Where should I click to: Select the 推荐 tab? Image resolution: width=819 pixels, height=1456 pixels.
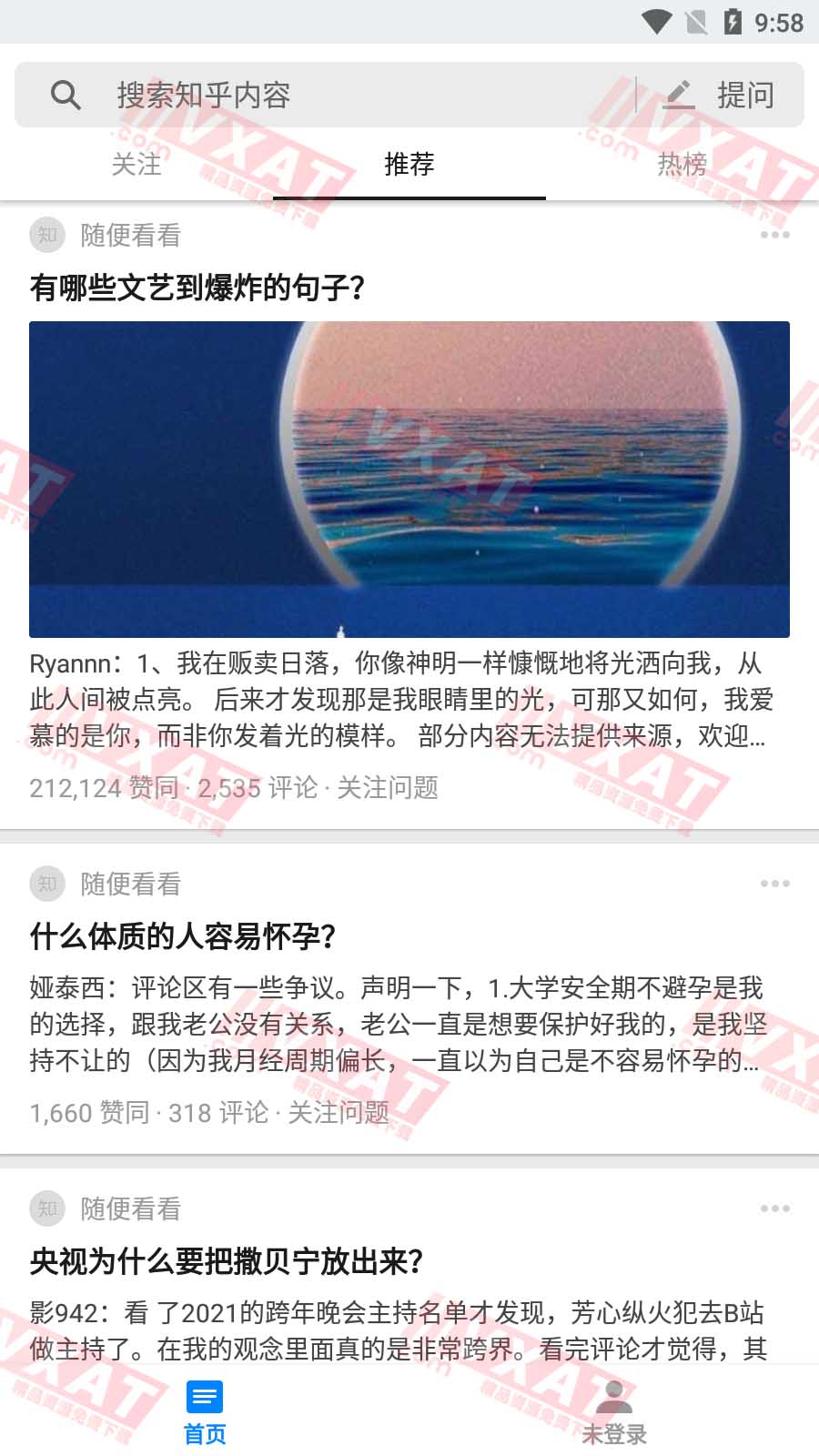[x=409, y=165]
